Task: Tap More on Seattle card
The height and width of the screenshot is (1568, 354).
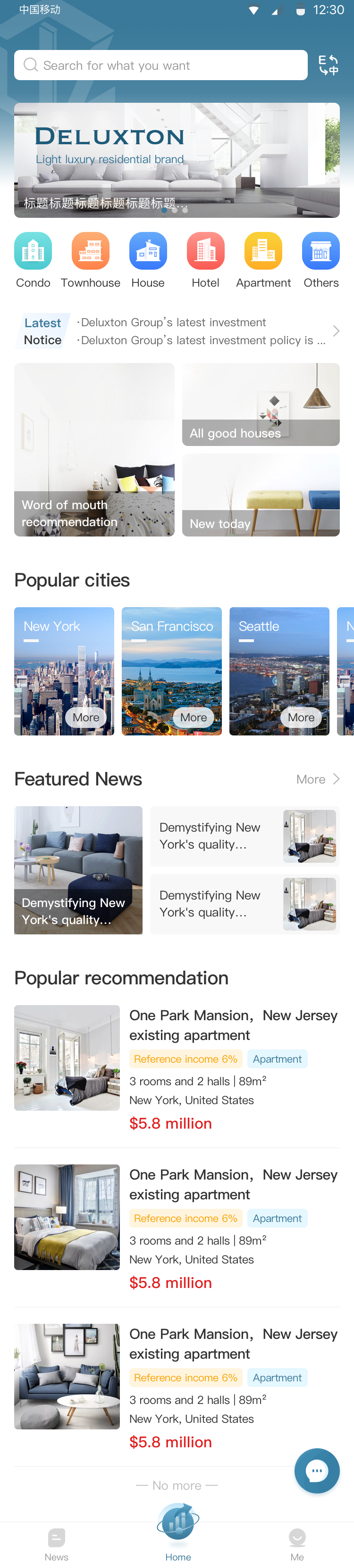Action: (x=301, y=717)
